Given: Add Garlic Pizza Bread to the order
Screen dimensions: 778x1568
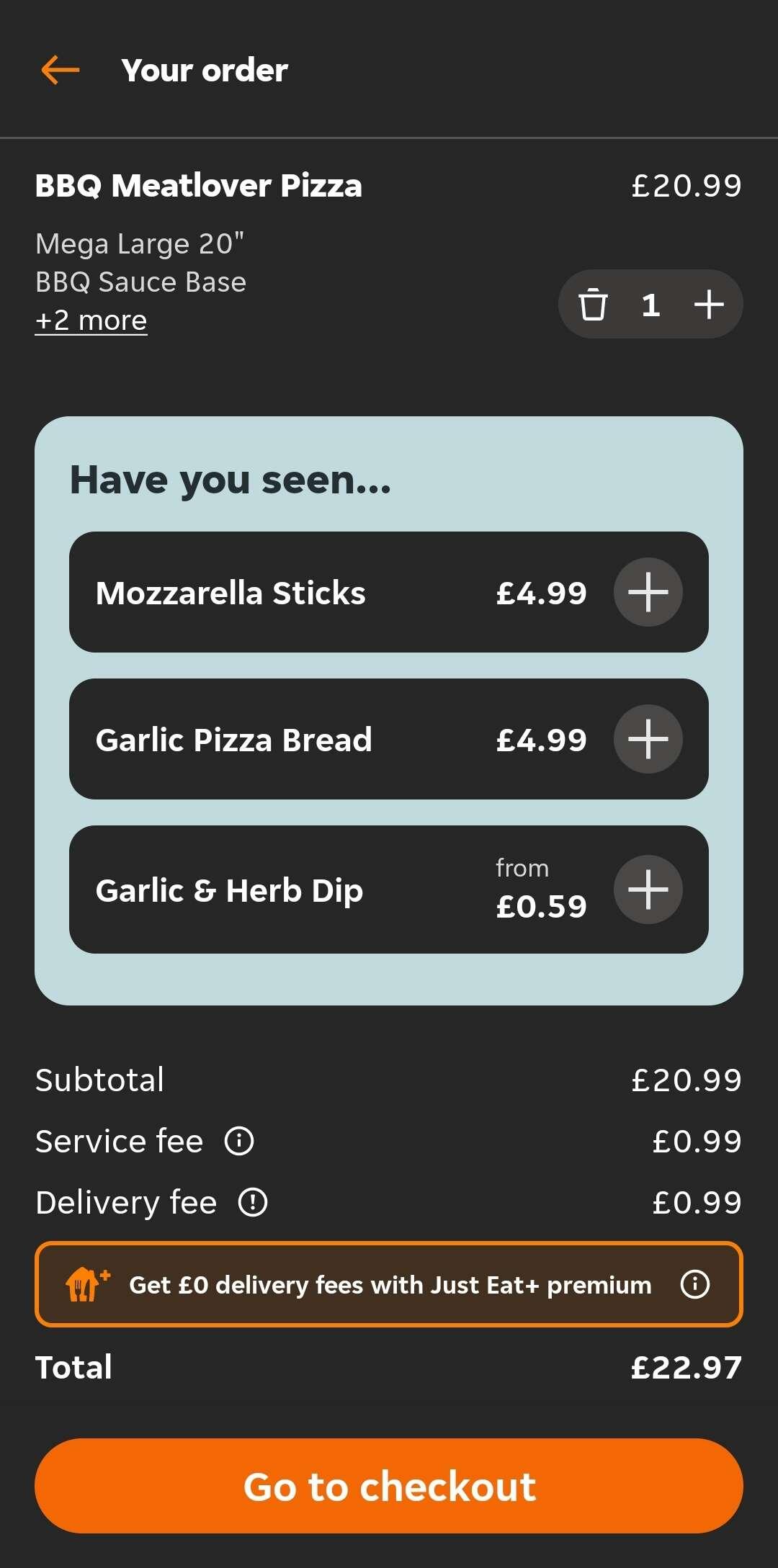Looking at the screenshot, I should point(648,739).
